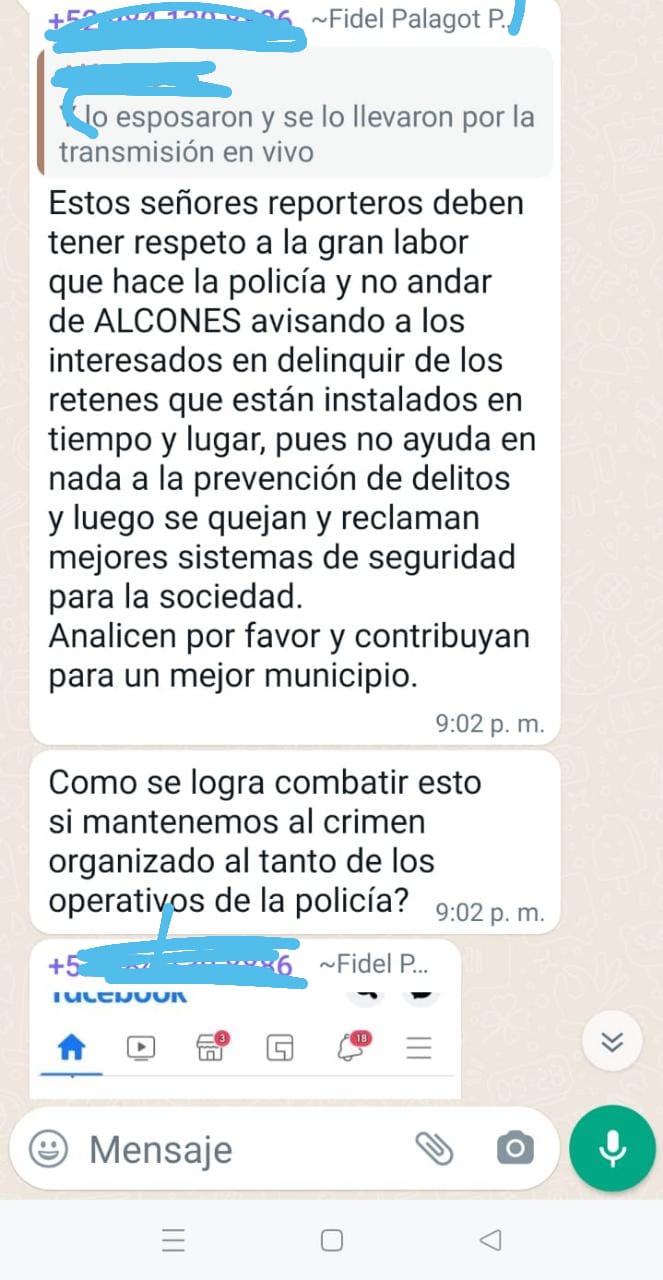Attach a file with the paperclip
The height and width of the screenshot is (1280, 663).
434,1149
